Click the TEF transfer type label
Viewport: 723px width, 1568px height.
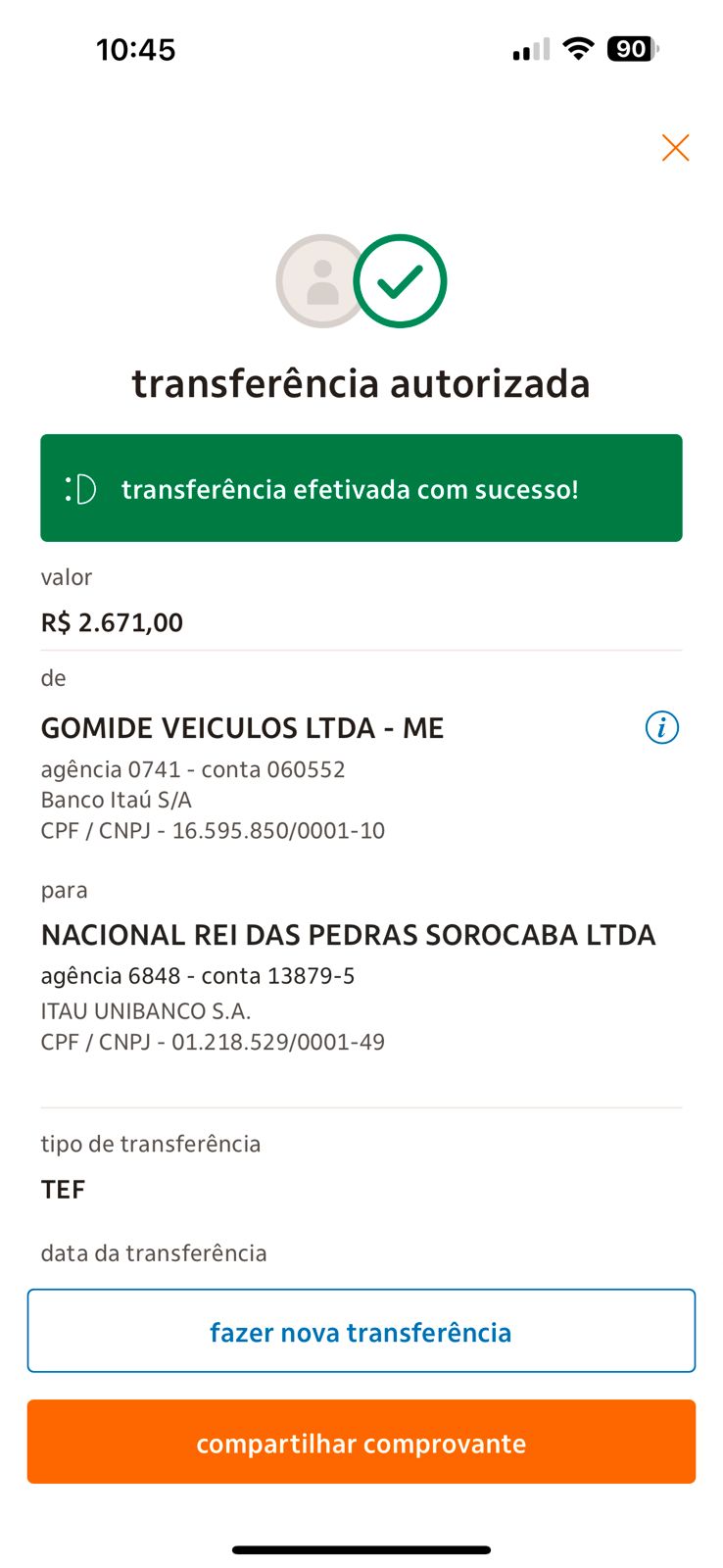pos(63,1189)
